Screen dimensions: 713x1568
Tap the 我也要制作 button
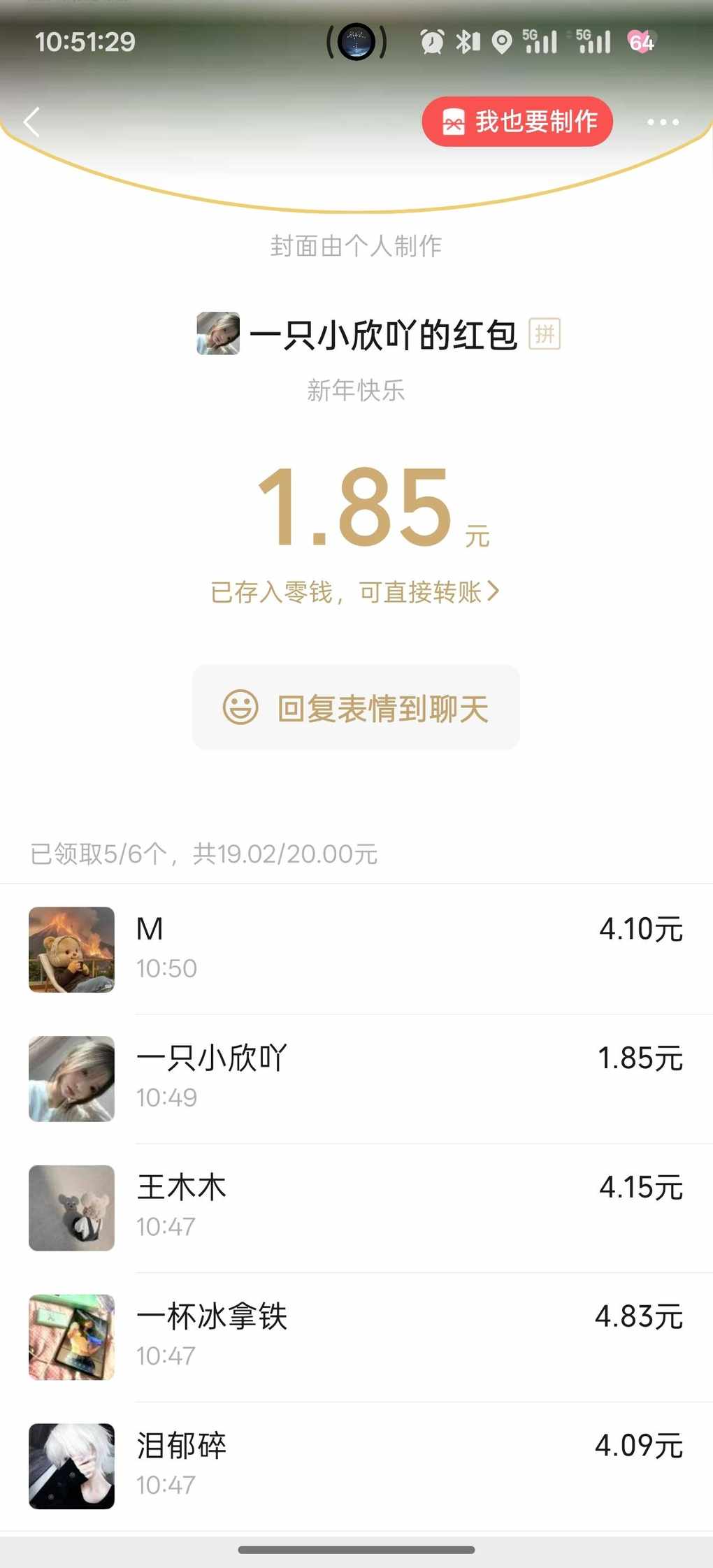coord(517,122)
